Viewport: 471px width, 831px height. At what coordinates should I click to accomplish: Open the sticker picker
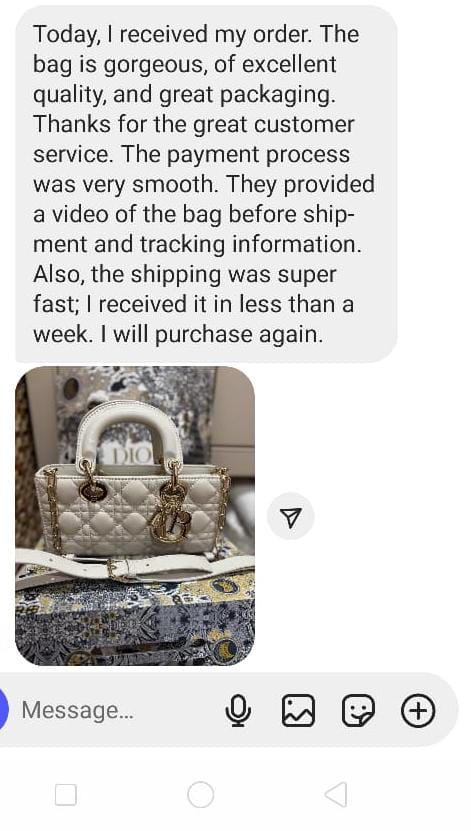[358, 710]
